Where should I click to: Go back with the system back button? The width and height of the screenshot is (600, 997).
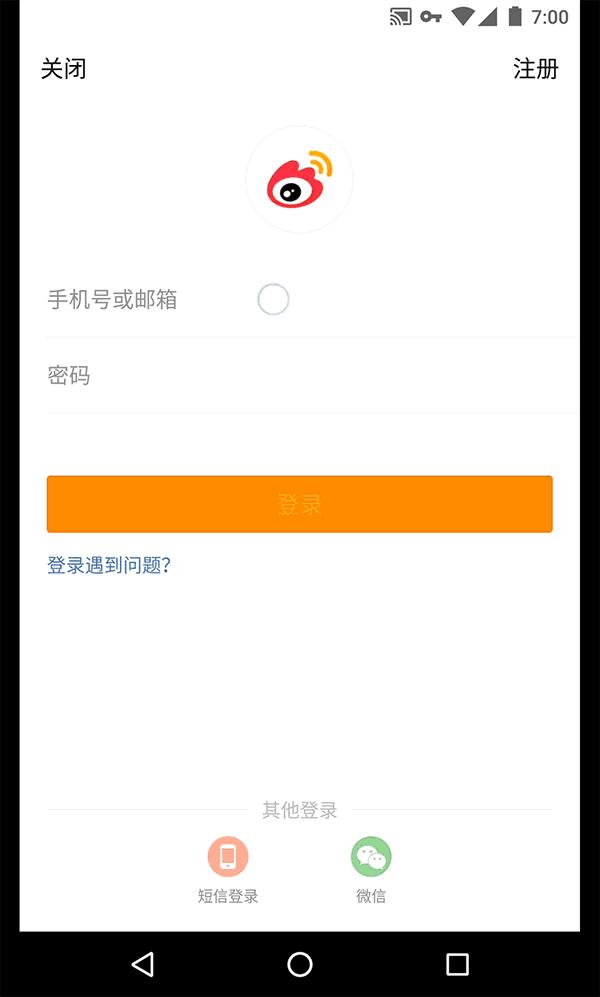click(143, 964)
